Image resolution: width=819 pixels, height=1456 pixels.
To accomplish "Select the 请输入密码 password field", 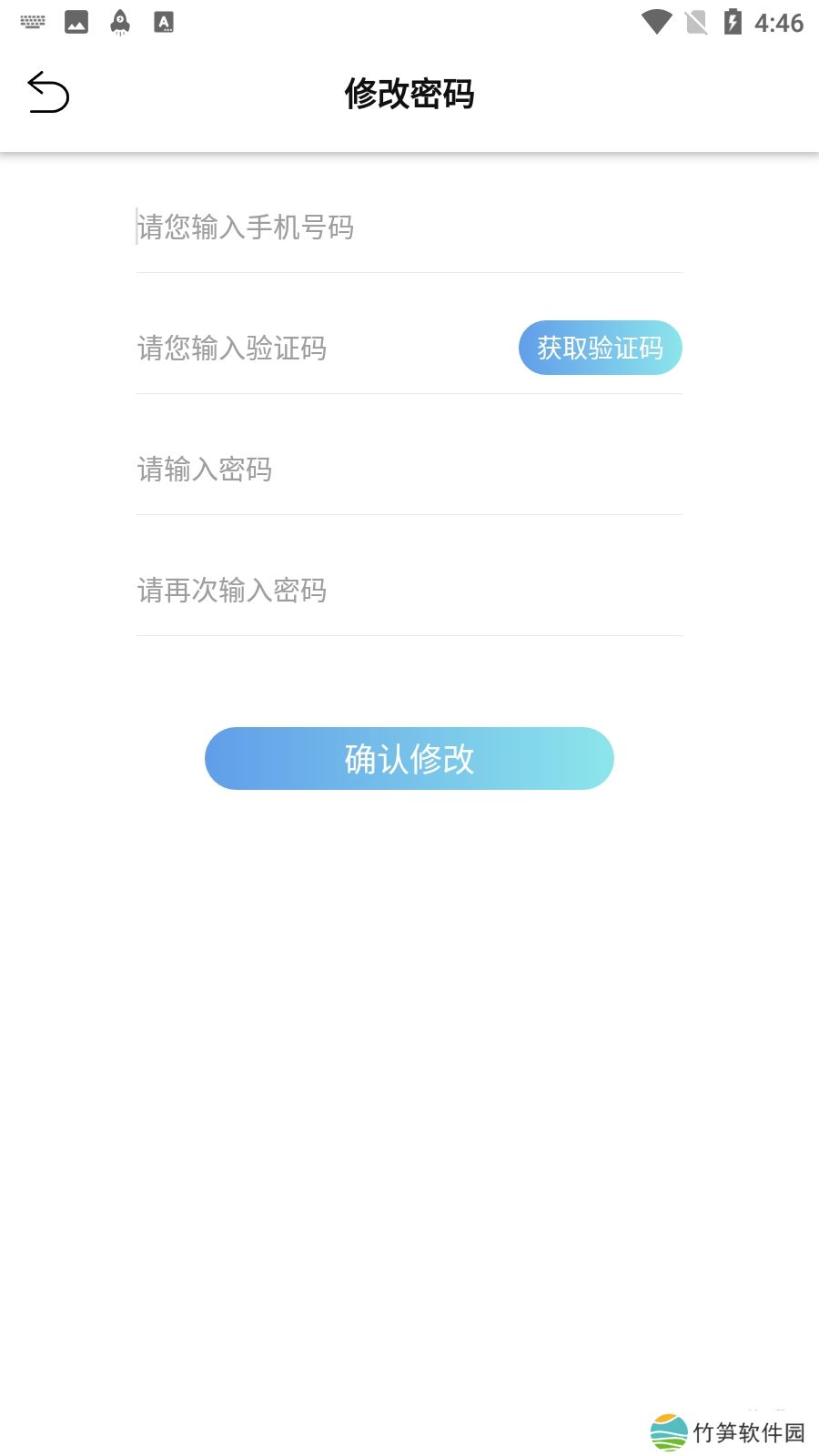I will tap(409, 470).
